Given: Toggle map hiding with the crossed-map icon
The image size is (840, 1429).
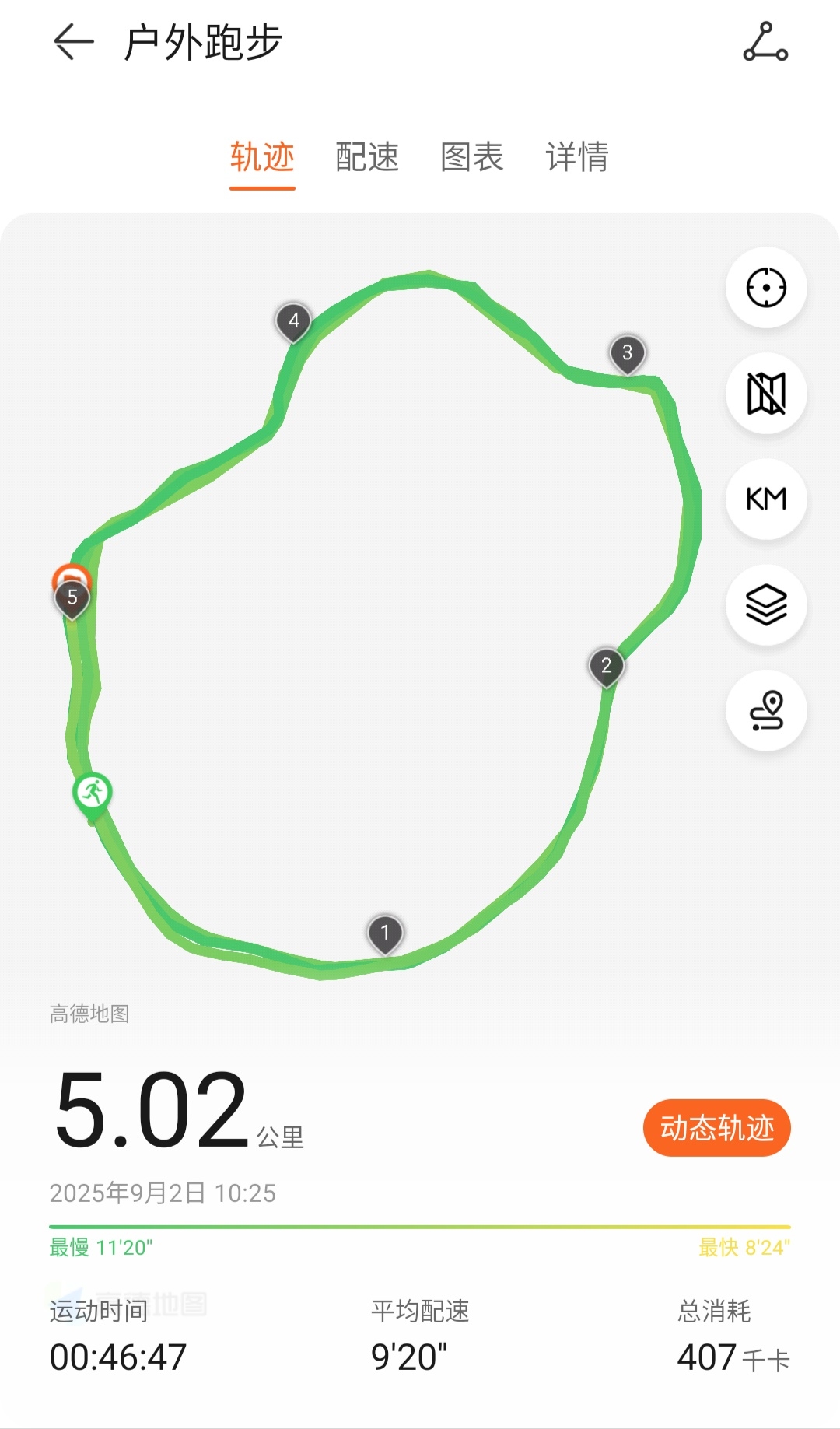Looking at the screenshot, I should coord(766,394).
